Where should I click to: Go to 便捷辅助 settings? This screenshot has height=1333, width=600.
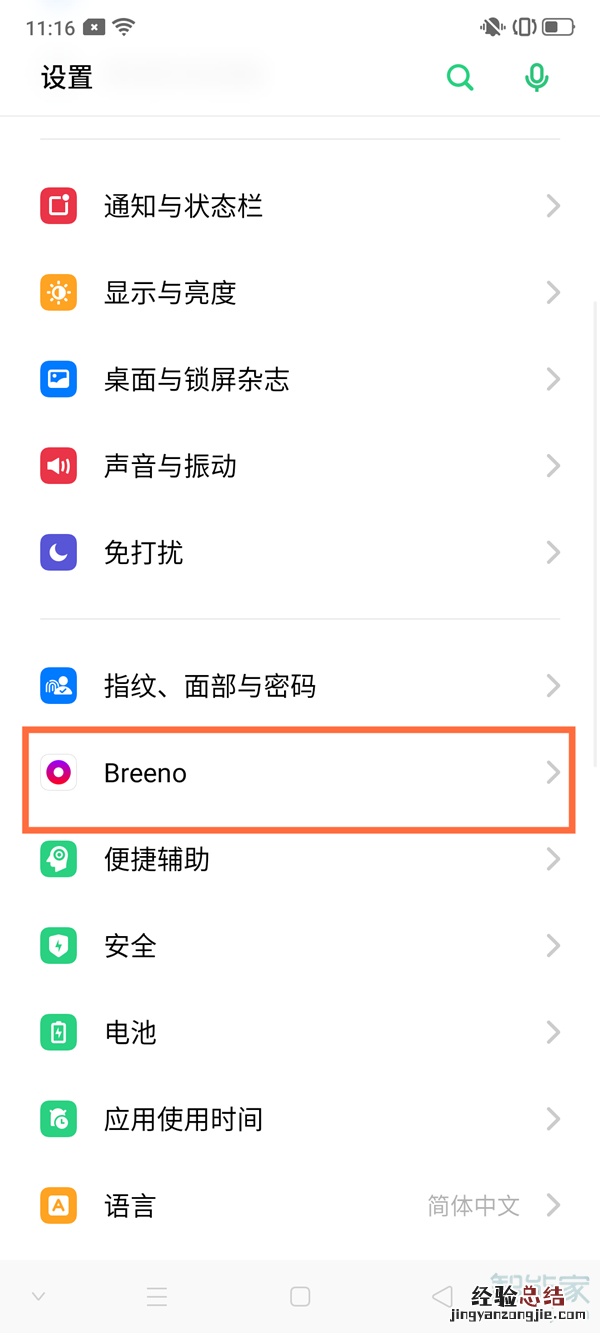click(x=300, y=859)
